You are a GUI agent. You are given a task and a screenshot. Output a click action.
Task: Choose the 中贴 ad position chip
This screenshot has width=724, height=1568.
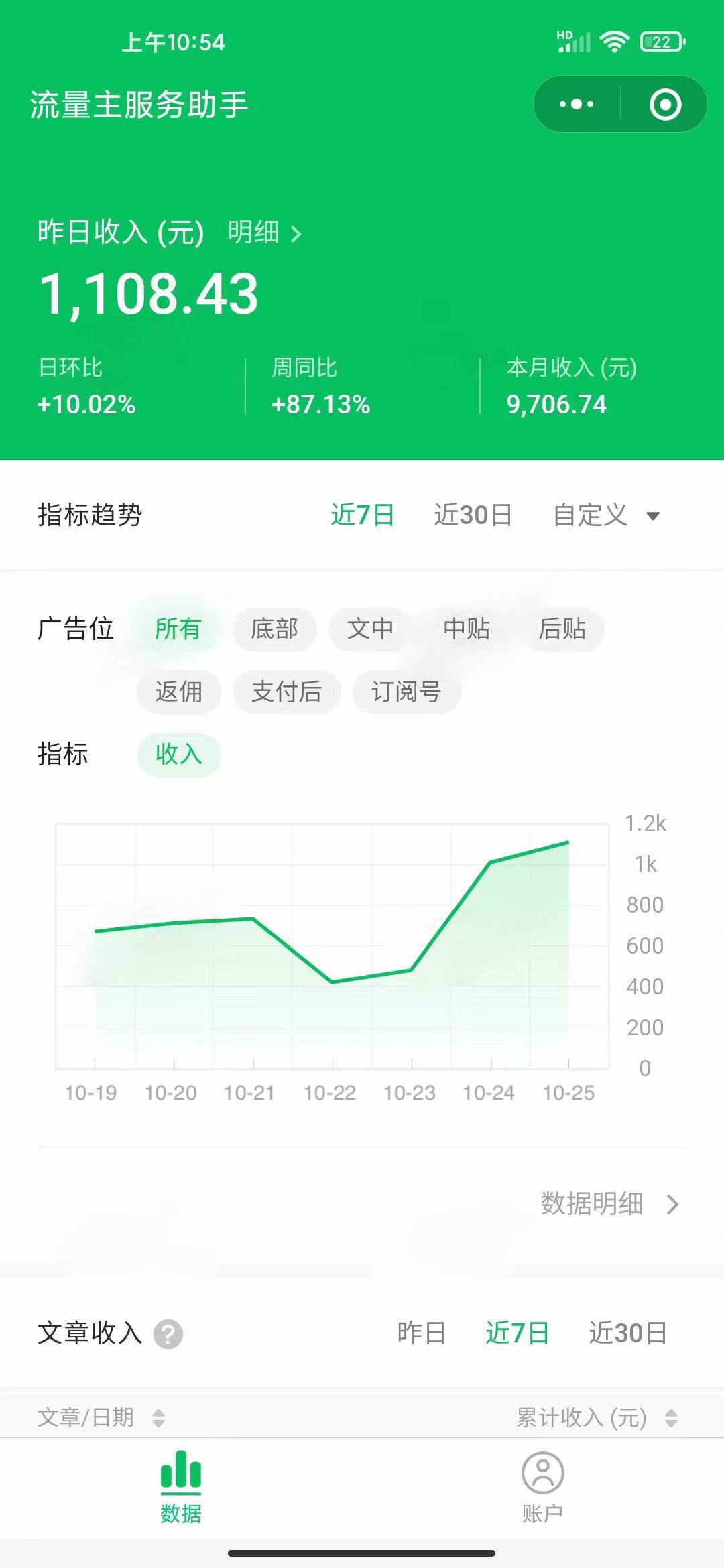pyautogui.click(x=467, y=629)
